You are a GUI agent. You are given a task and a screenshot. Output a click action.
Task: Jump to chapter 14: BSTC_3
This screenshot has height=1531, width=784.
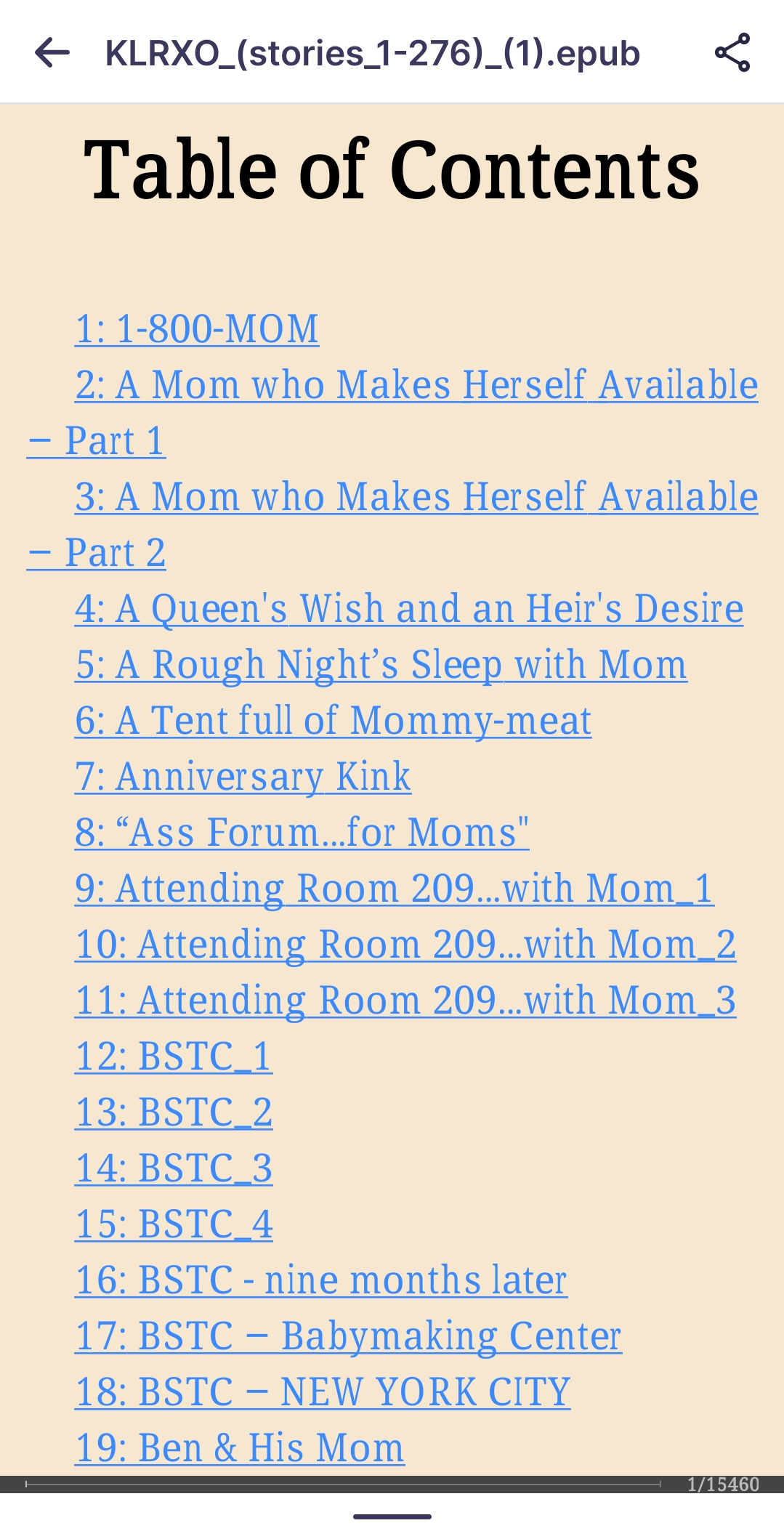click(x=174, y=1168)
